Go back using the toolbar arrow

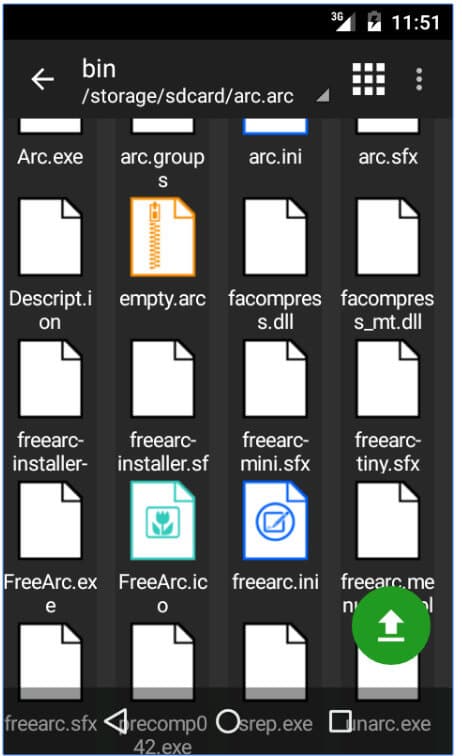coord(42,79)
